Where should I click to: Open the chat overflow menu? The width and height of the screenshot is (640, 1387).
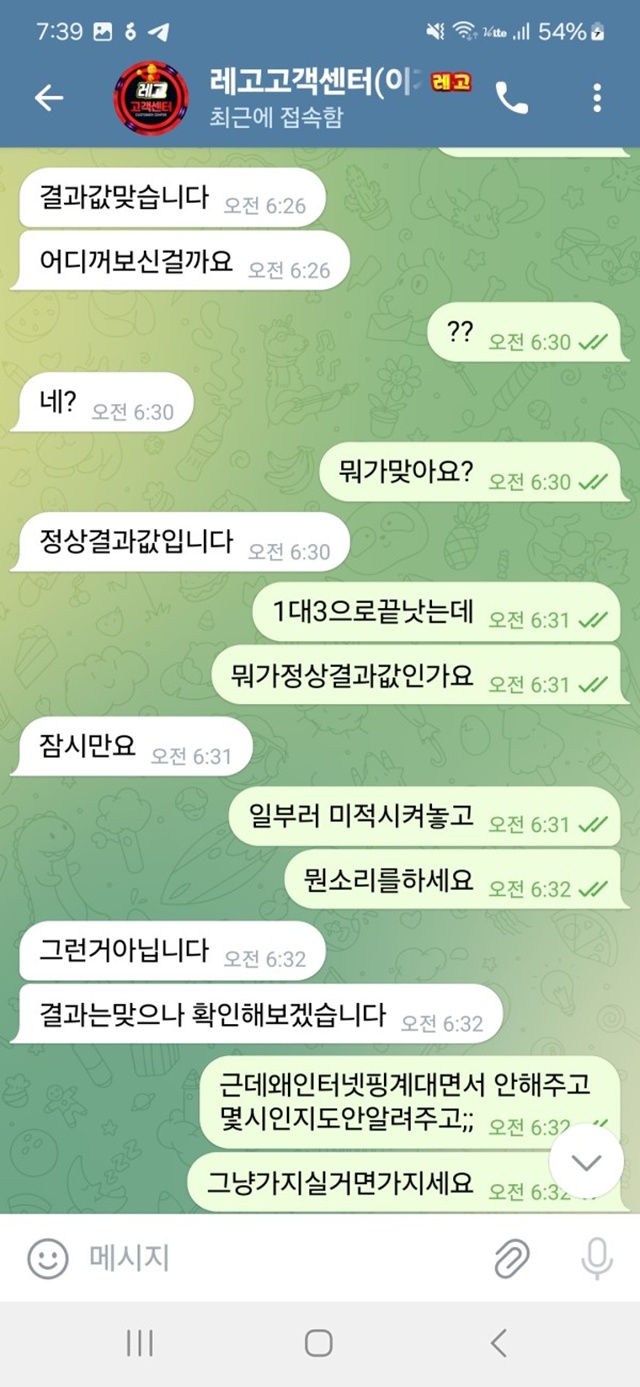tap(597, 97)
